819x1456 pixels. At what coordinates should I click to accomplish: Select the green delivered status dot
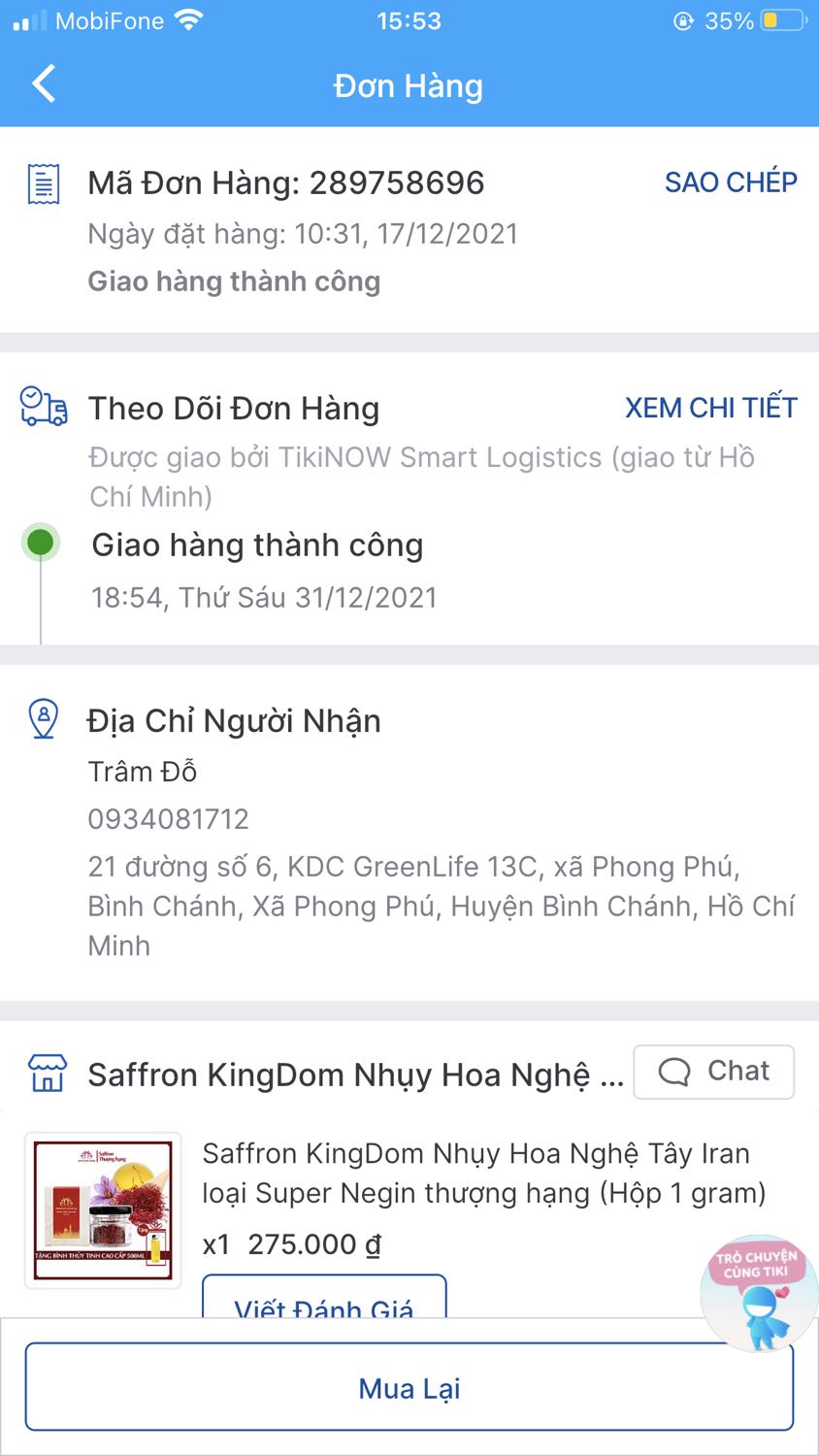[40, 543]
